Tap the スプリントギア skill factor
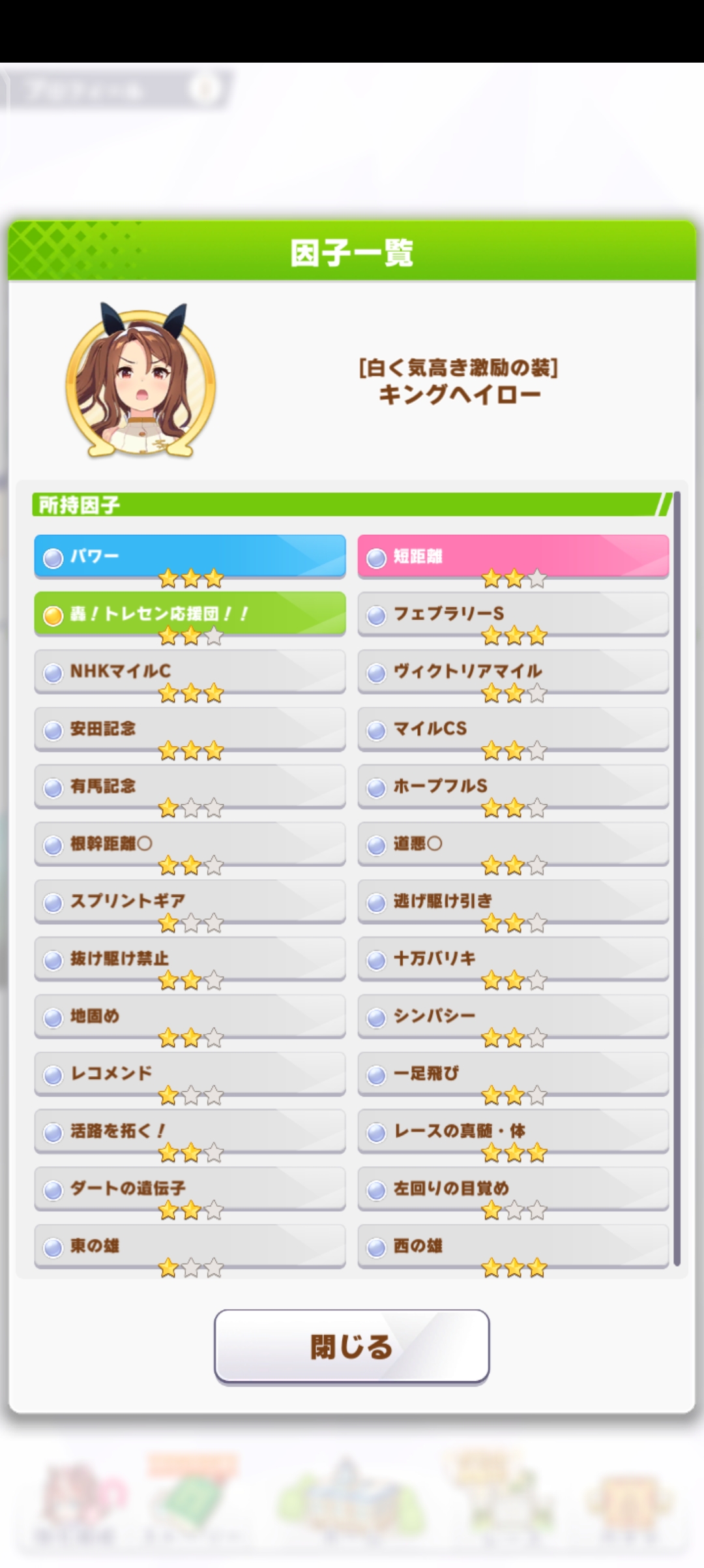 pos(190,901)
